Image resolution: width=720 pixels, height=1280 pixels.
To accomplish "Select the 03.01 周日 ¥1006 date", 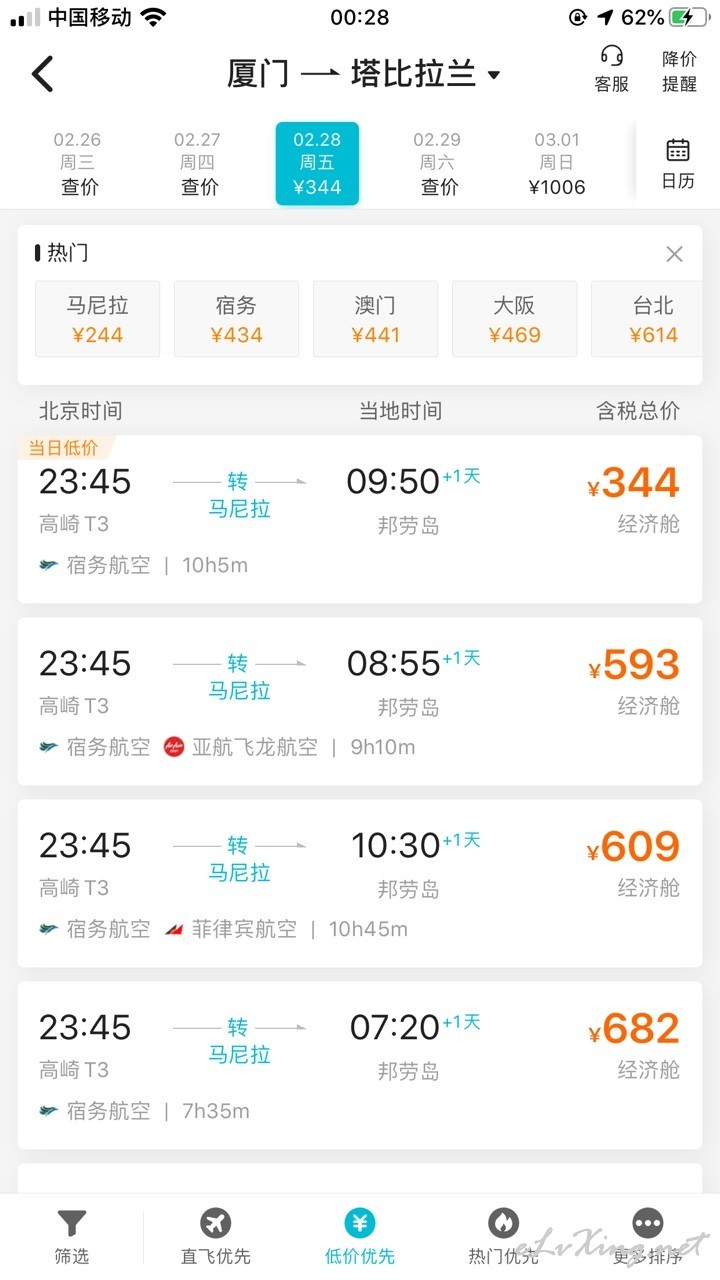I will (558, 163).
